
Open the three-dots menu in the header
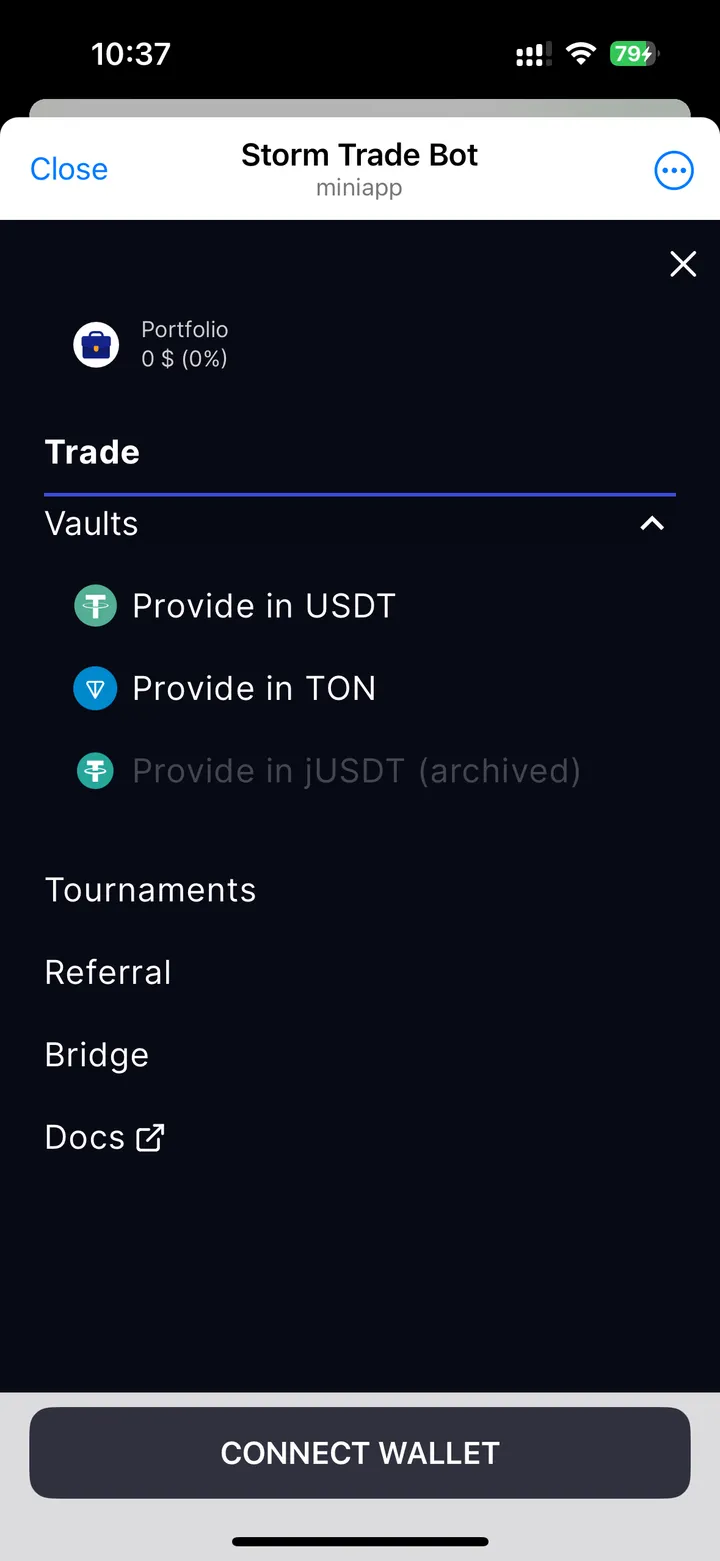[674, 169]
